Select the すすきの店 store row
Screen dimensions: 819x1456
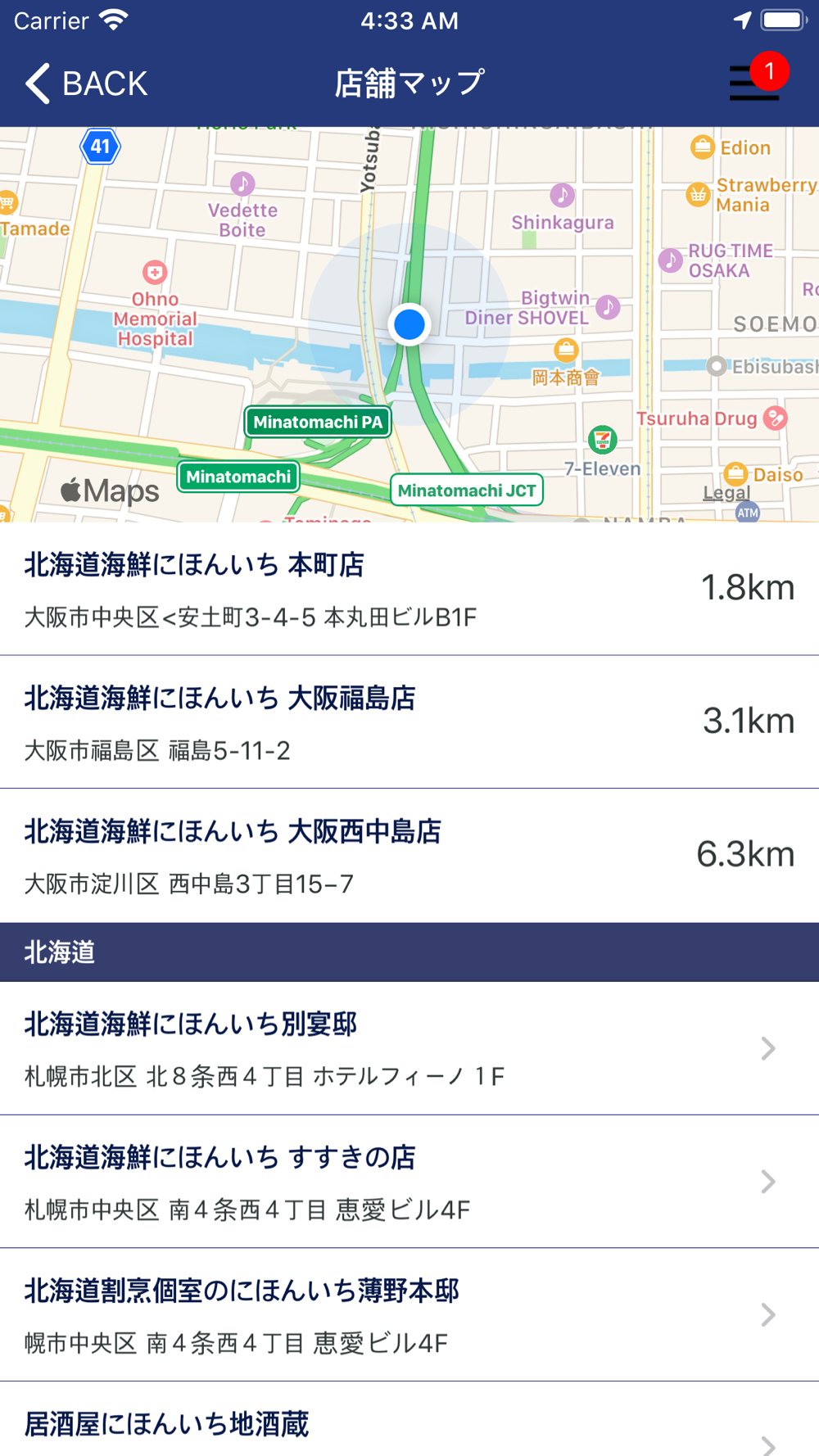[409, 1182]
